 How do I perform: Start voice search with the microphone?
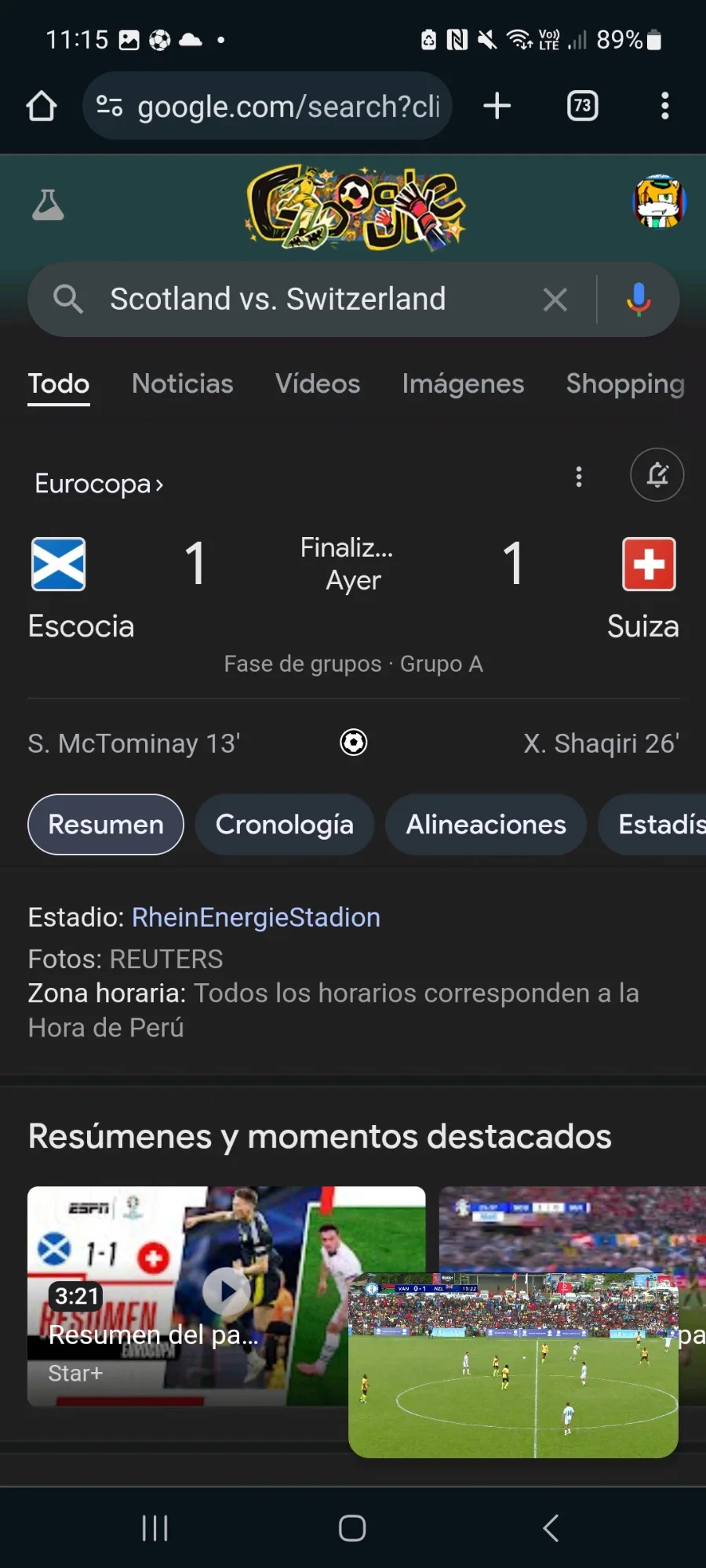(x=639, y=299)
